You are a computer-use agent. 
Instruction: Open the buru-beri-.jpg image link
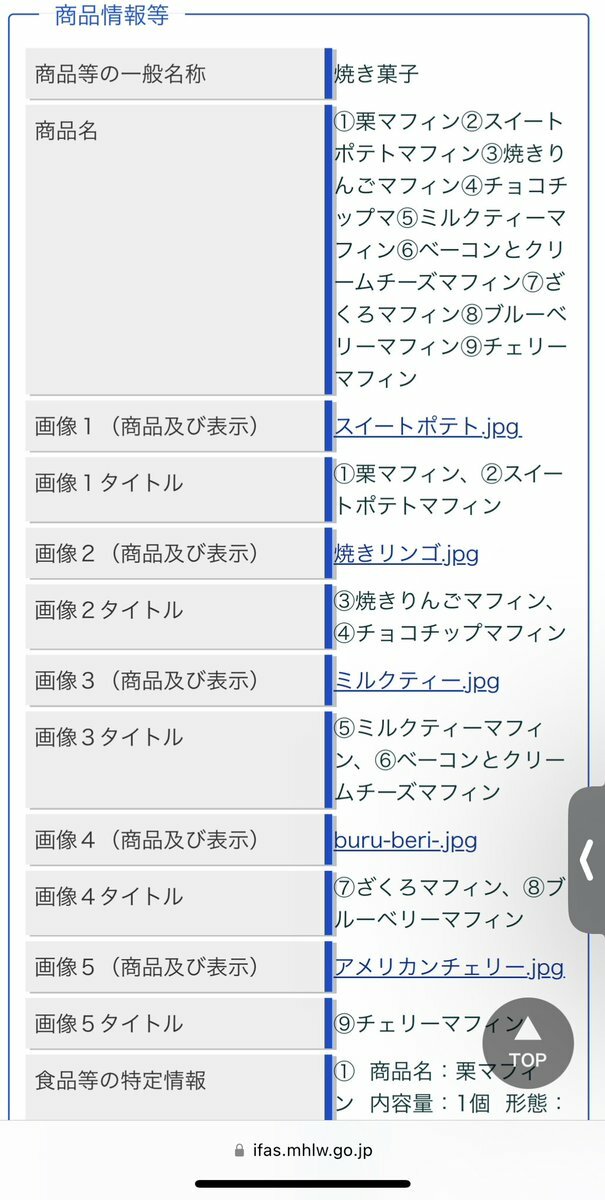click(x=405, y=840)
